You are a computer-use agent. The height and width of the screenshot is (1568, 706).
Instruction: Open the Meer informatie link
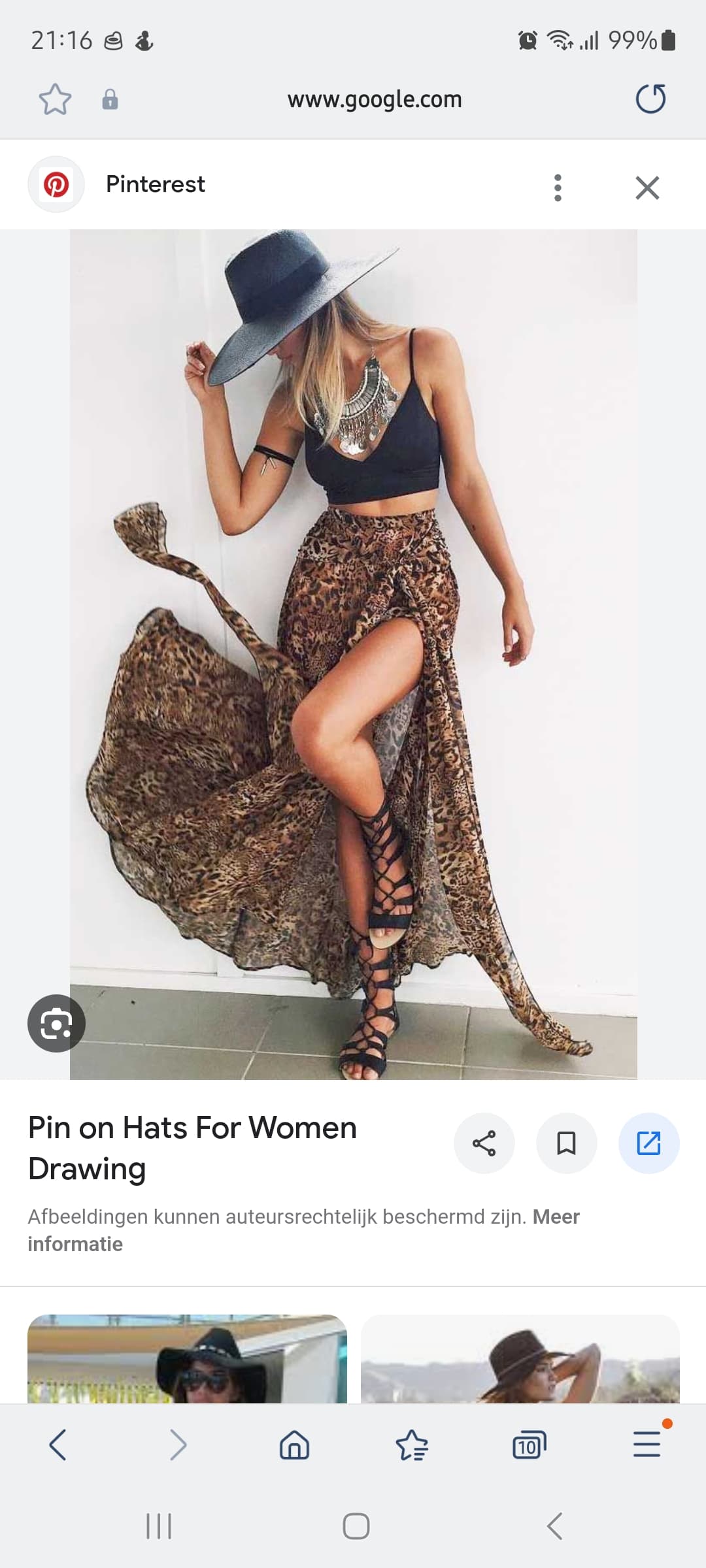tap(303, 1230)
